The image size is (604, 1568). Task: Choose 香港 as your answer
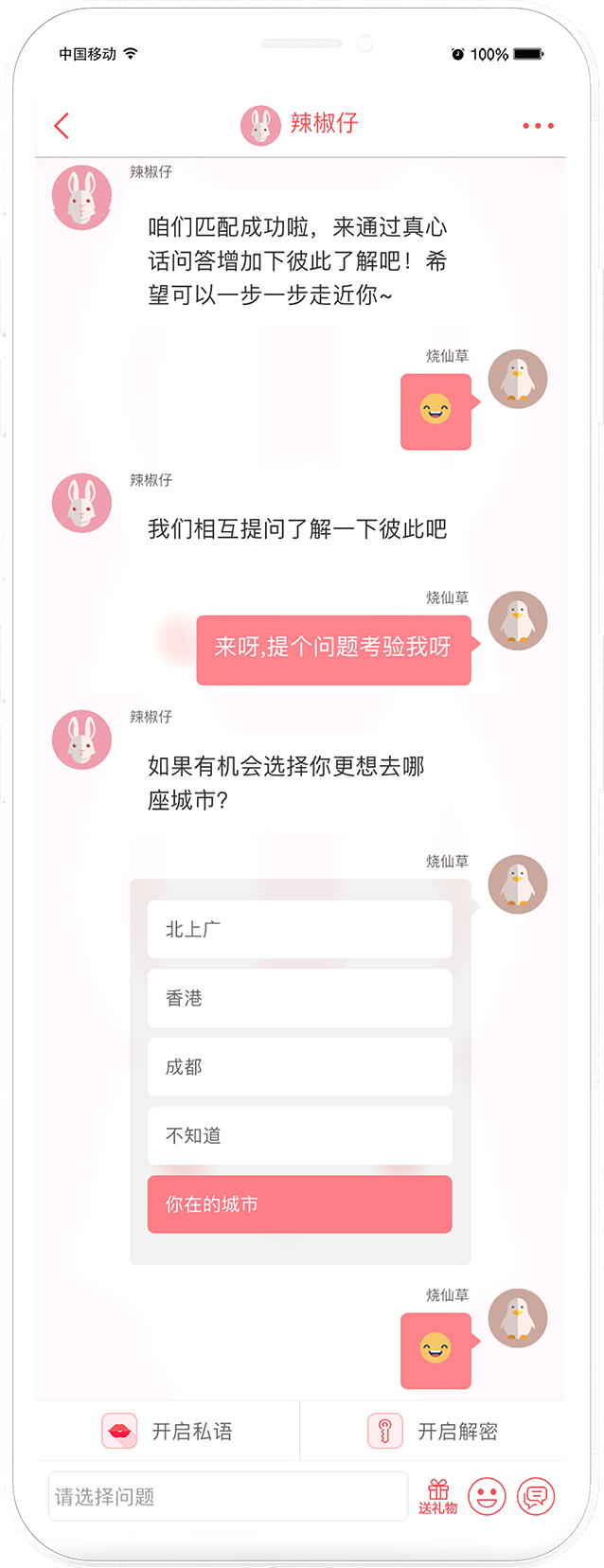[x=299, y=998]
